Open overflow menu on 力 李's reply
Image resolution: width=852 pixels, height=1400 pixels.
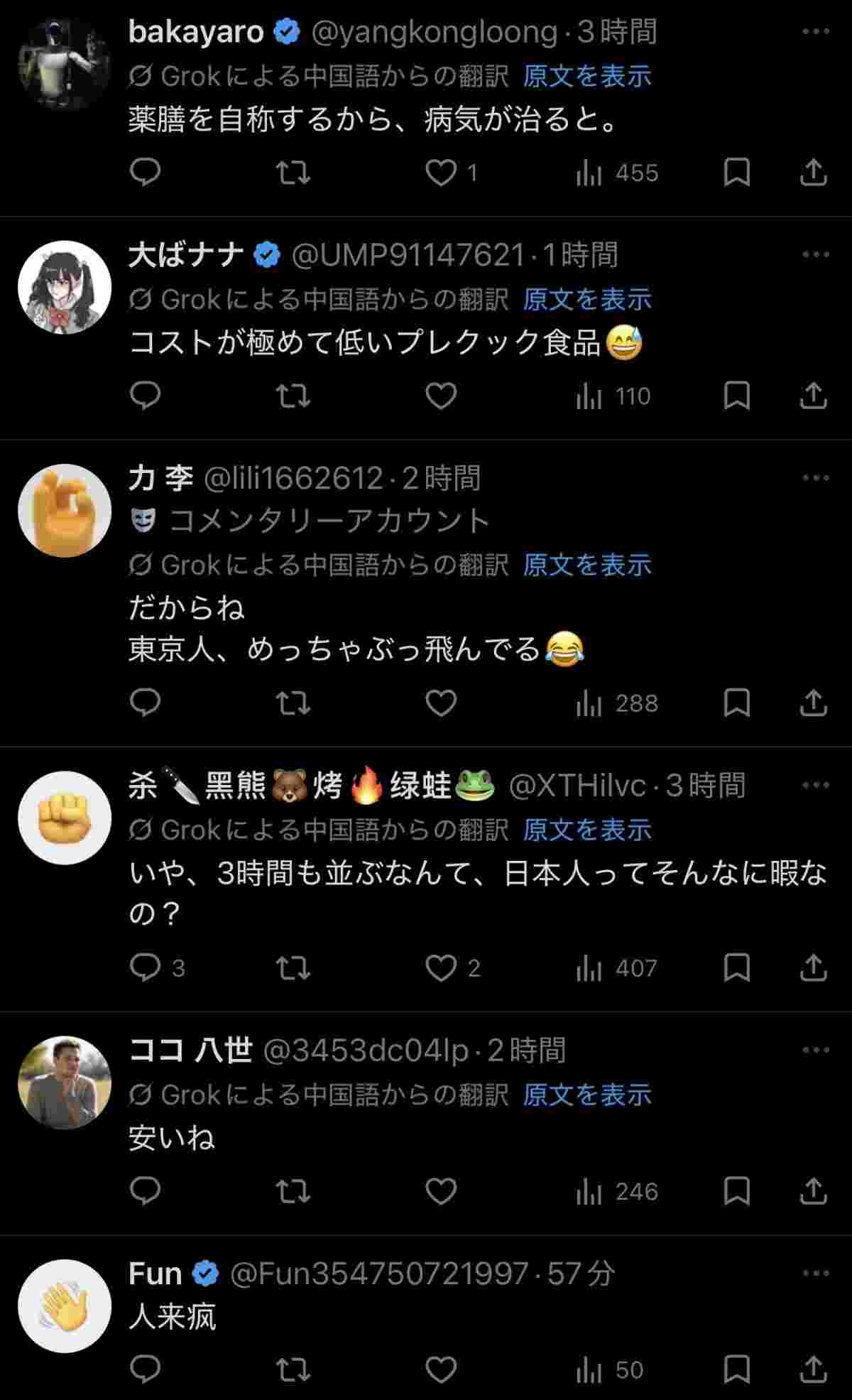815,478
